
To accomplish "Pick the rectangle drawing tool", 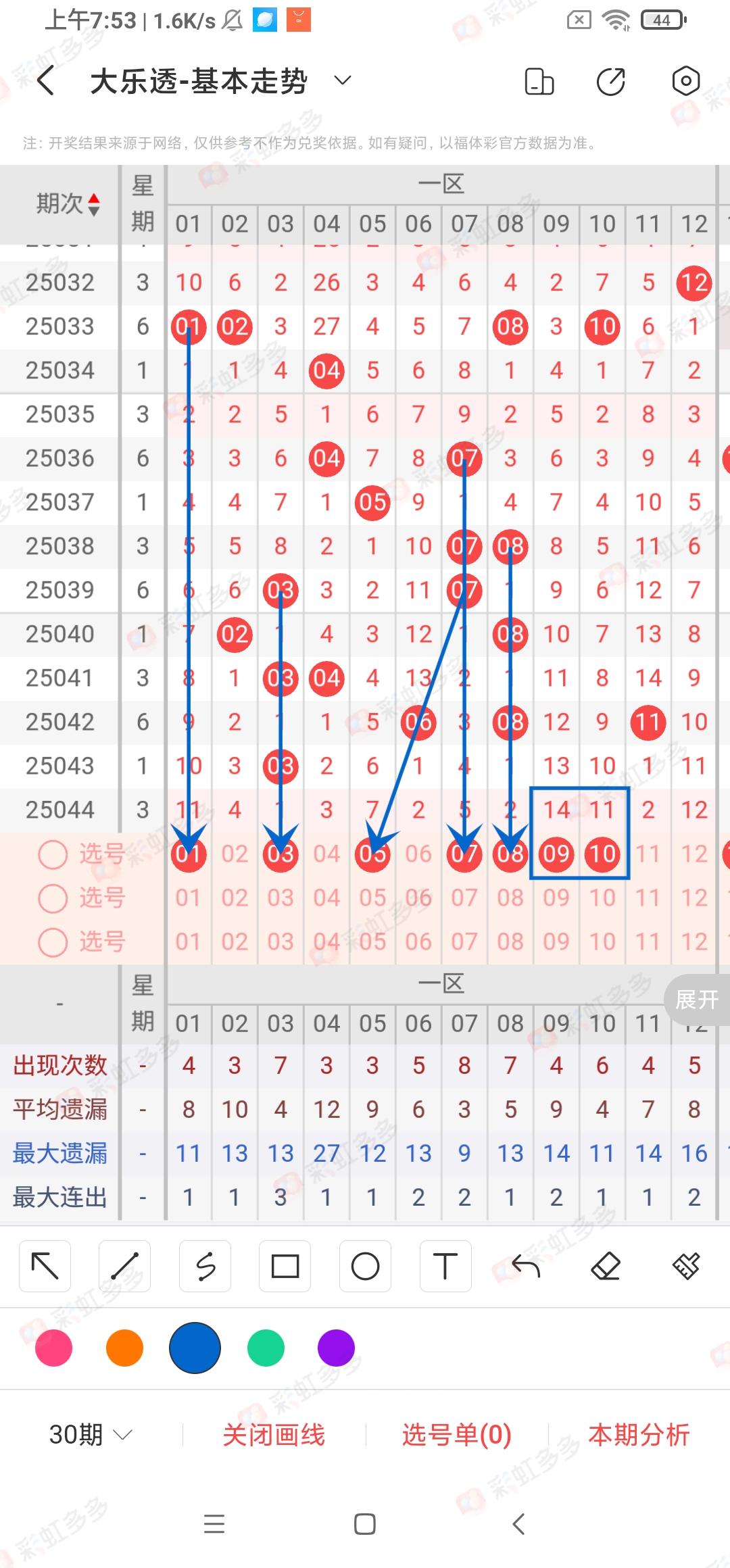I will [x=285, y=1266].
